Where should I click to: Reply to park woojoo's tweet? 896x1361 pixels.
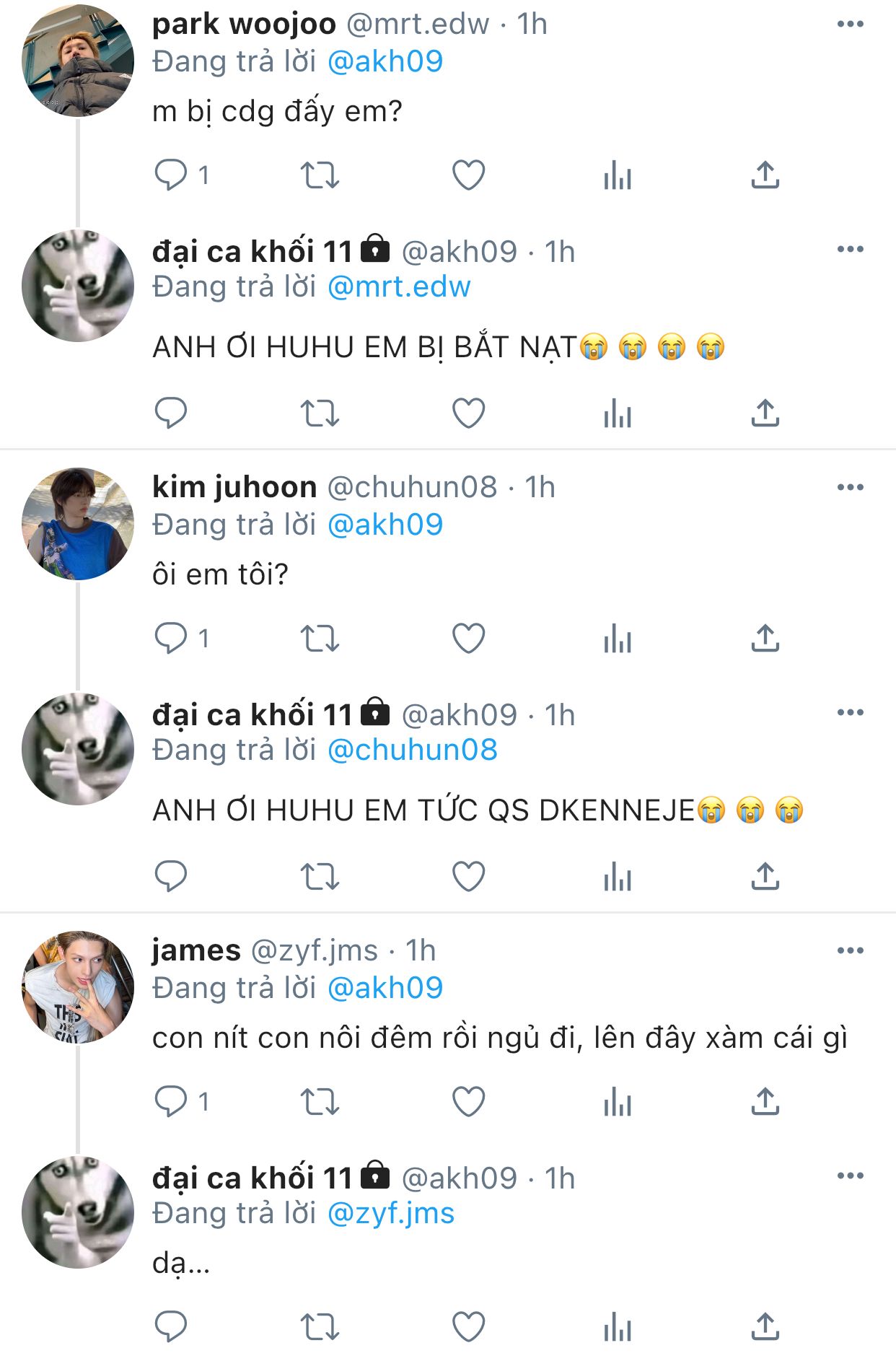(171, 175)
